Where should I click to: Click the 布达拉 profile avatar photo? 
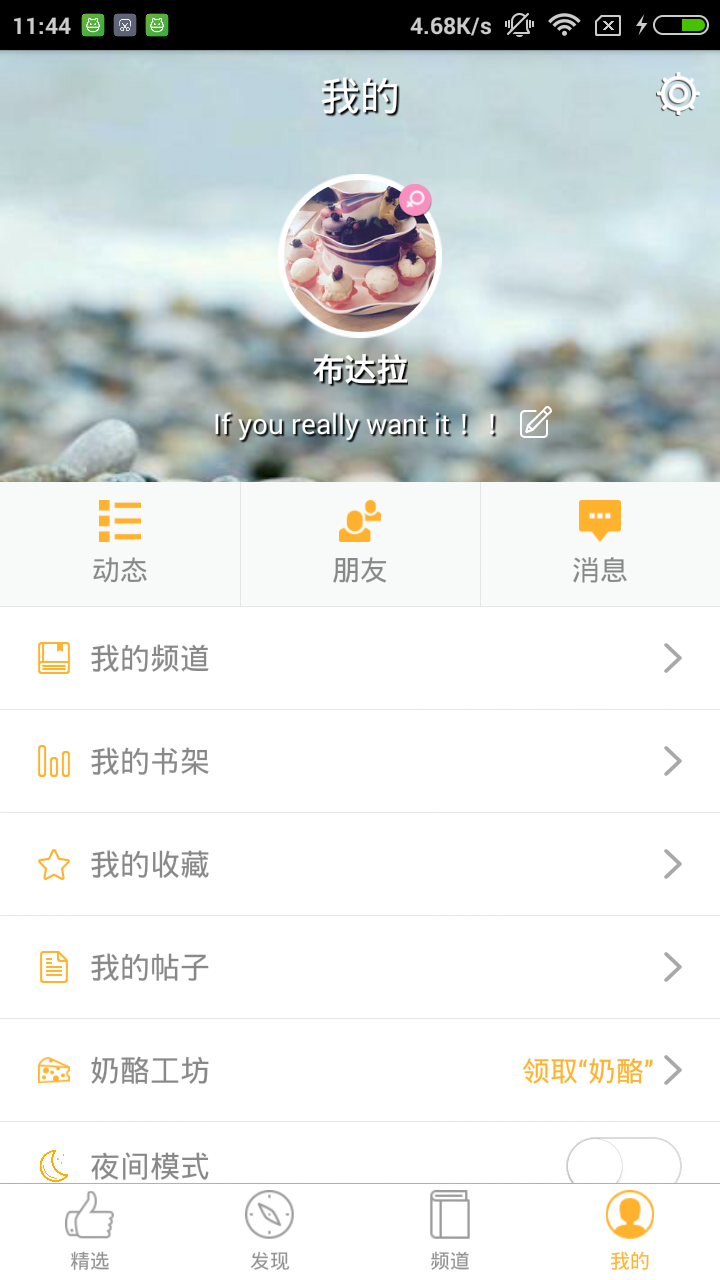click(360, 256)
